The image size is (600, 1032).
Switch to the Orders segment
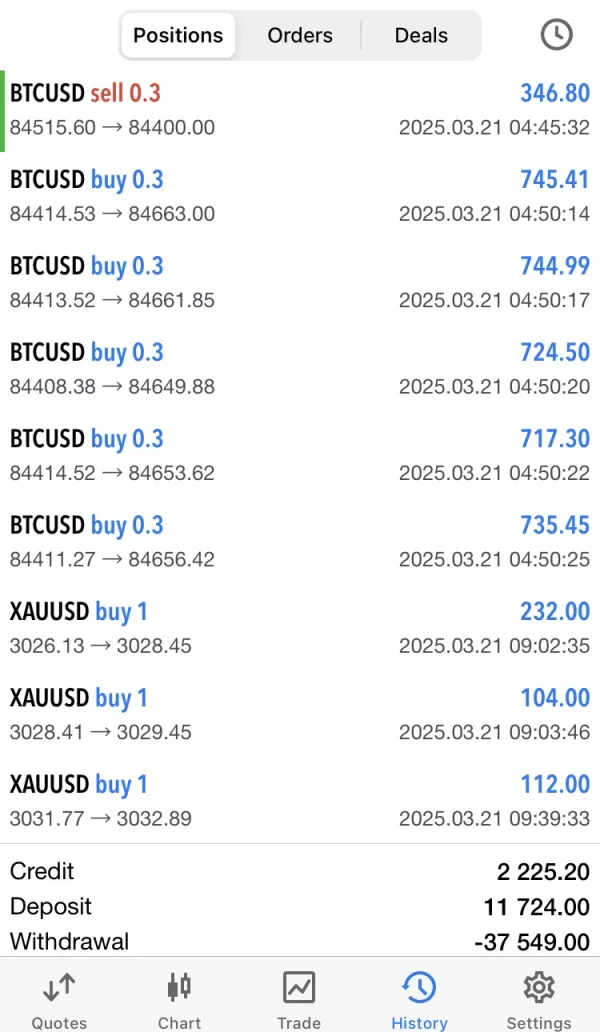299,36
